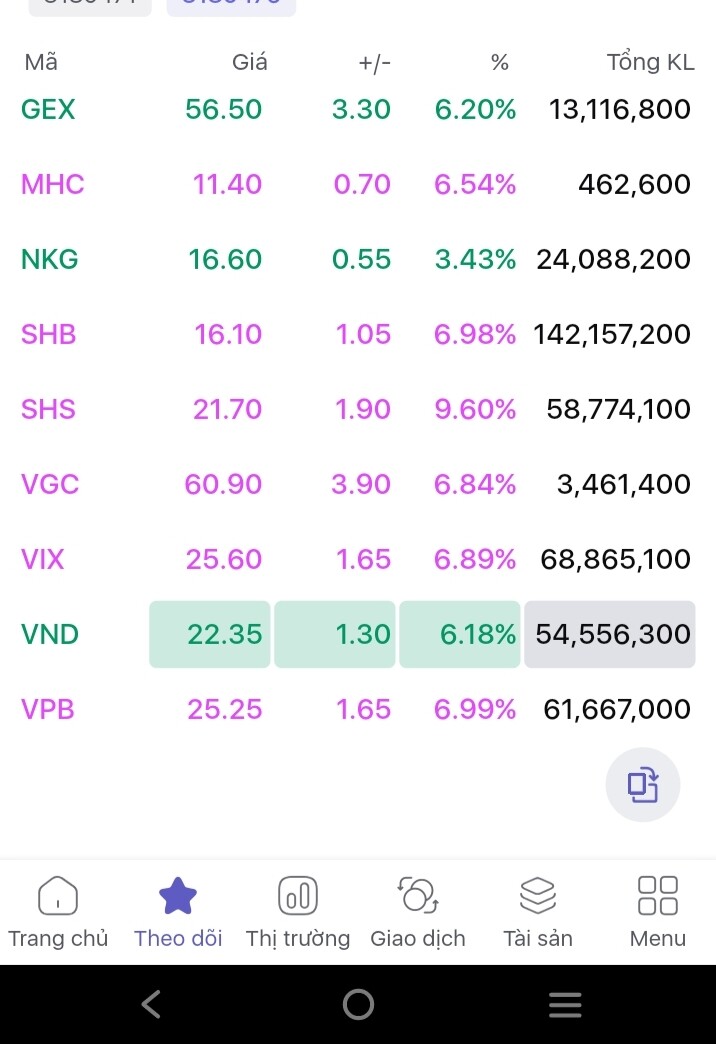Switch to the Theo dõi tab
Viewport: 716px width, 1044px height.
click(x=178, y=912)
